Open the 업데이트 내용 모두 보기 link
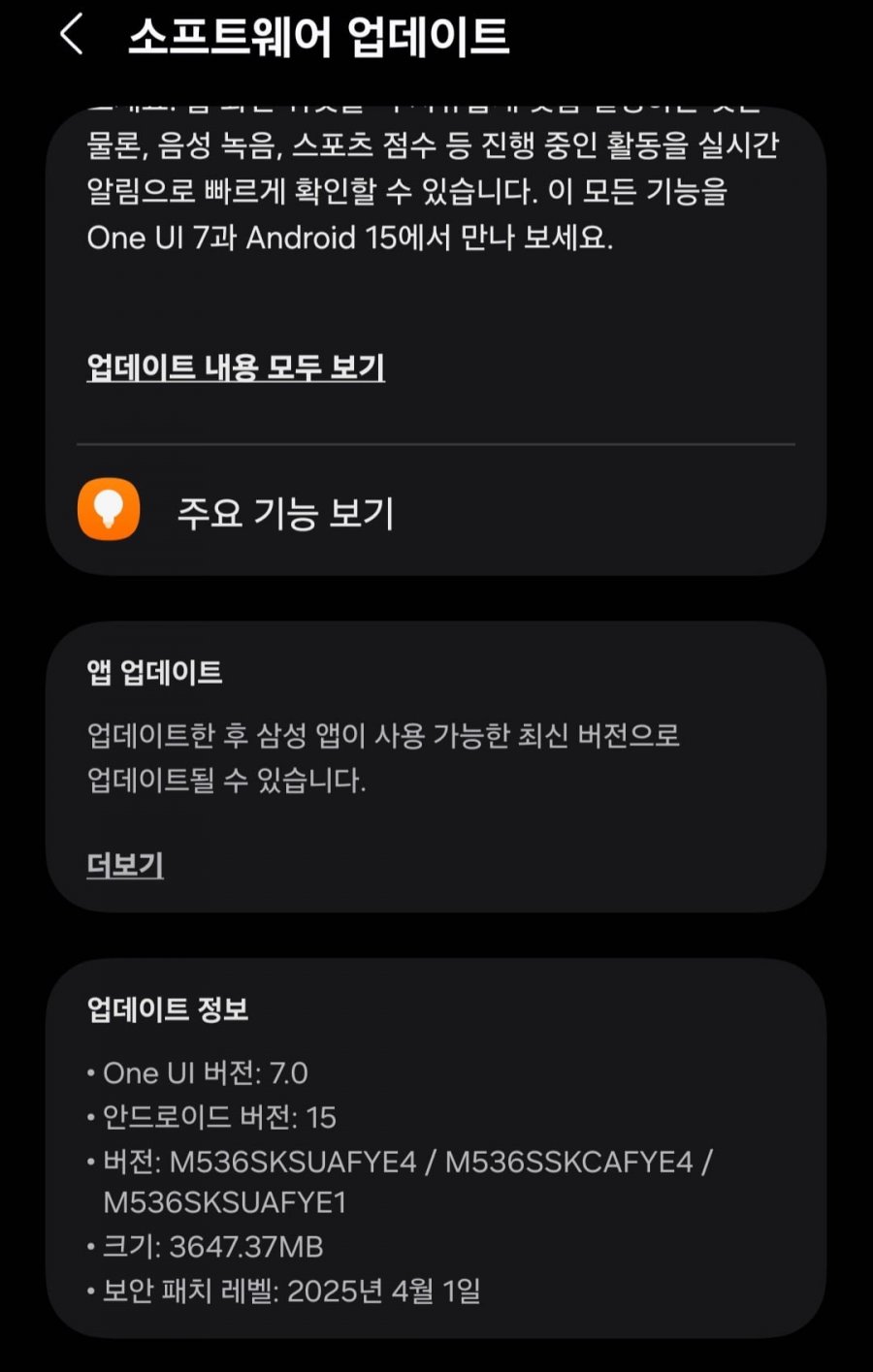 coord(236,367)
